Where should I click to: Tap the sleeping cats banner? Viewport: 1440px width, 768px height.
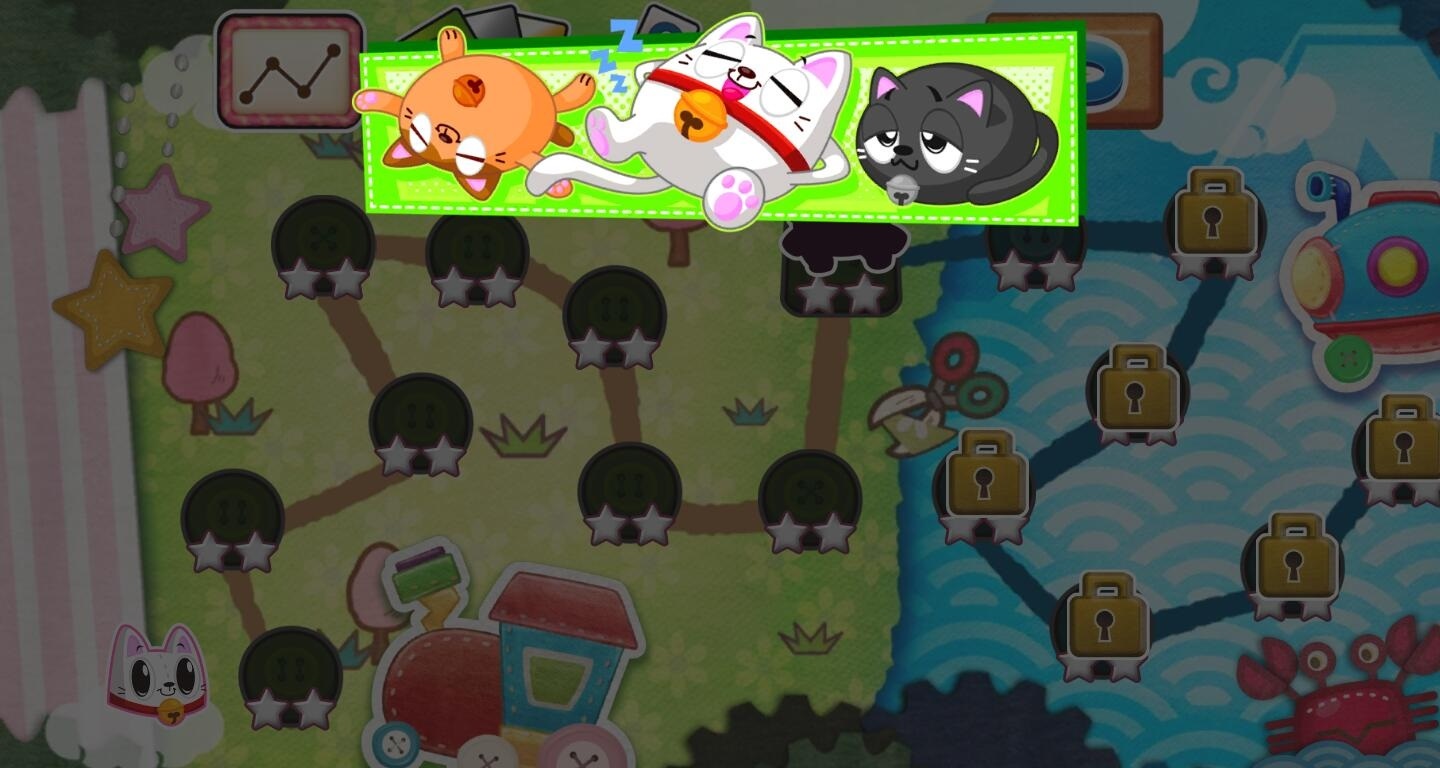tap(720, 122)
